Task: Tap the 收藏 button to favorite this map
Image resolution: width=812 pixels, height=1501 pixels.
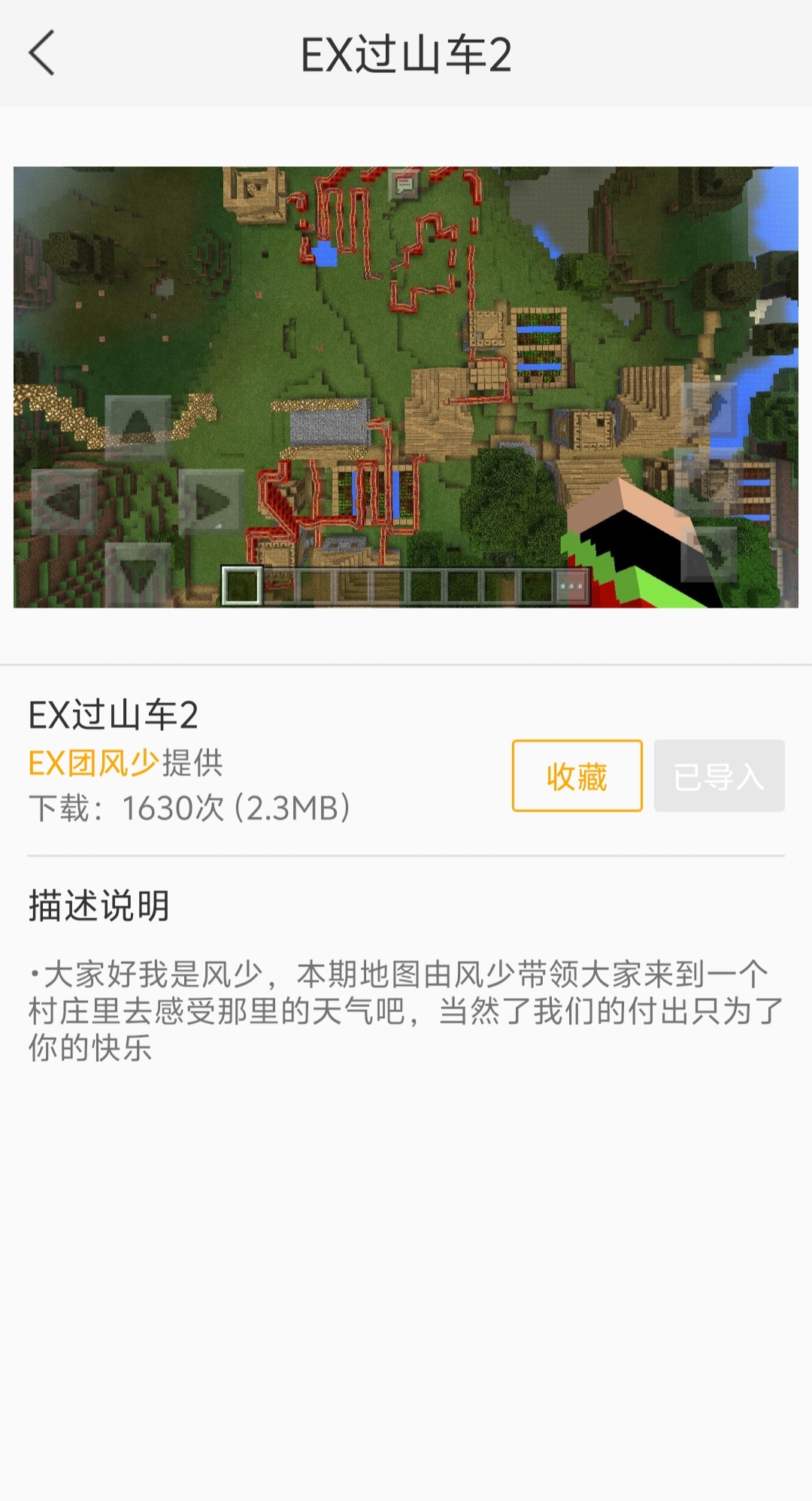Action: pyautogui.click(x=577, y=776)
